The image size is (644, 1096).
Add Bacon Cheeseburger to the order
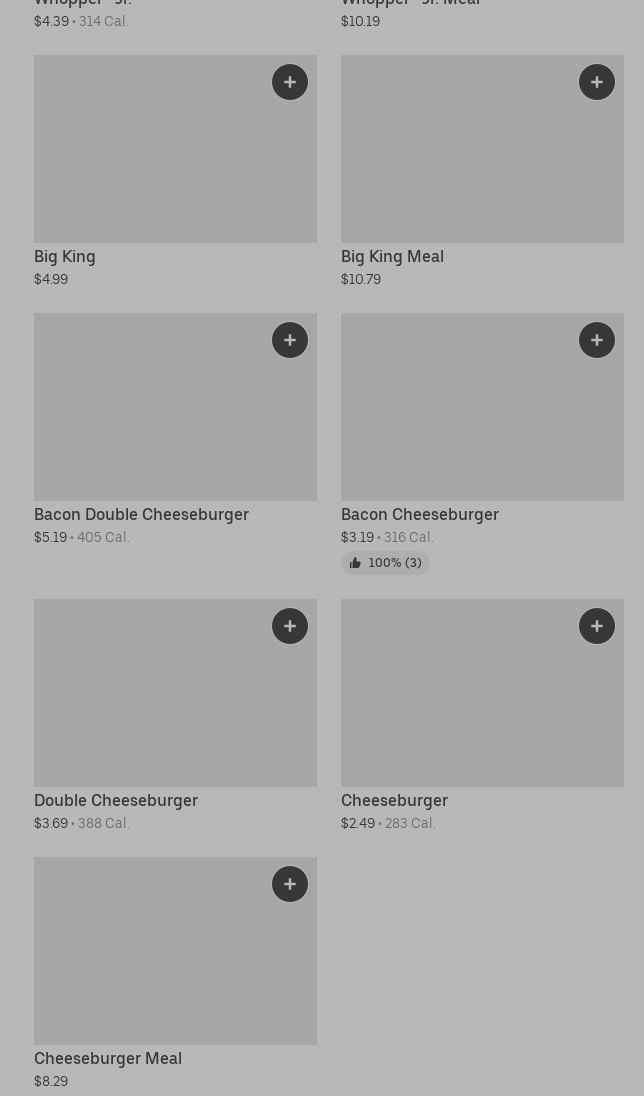coord(597,340)
